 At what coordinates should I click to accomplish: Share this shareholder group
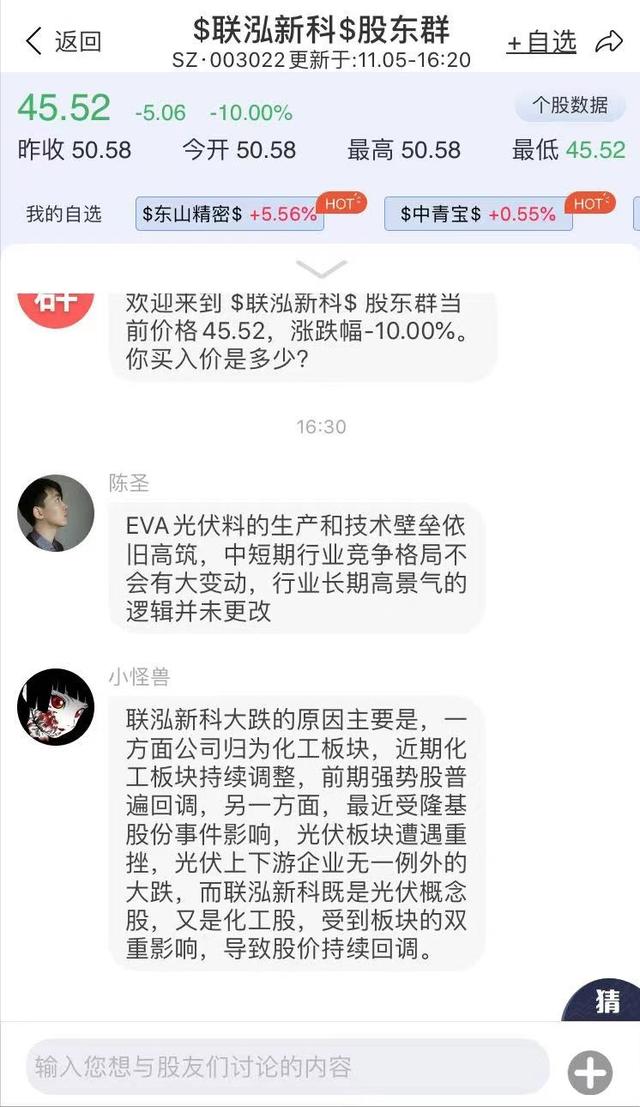[609, 42]
